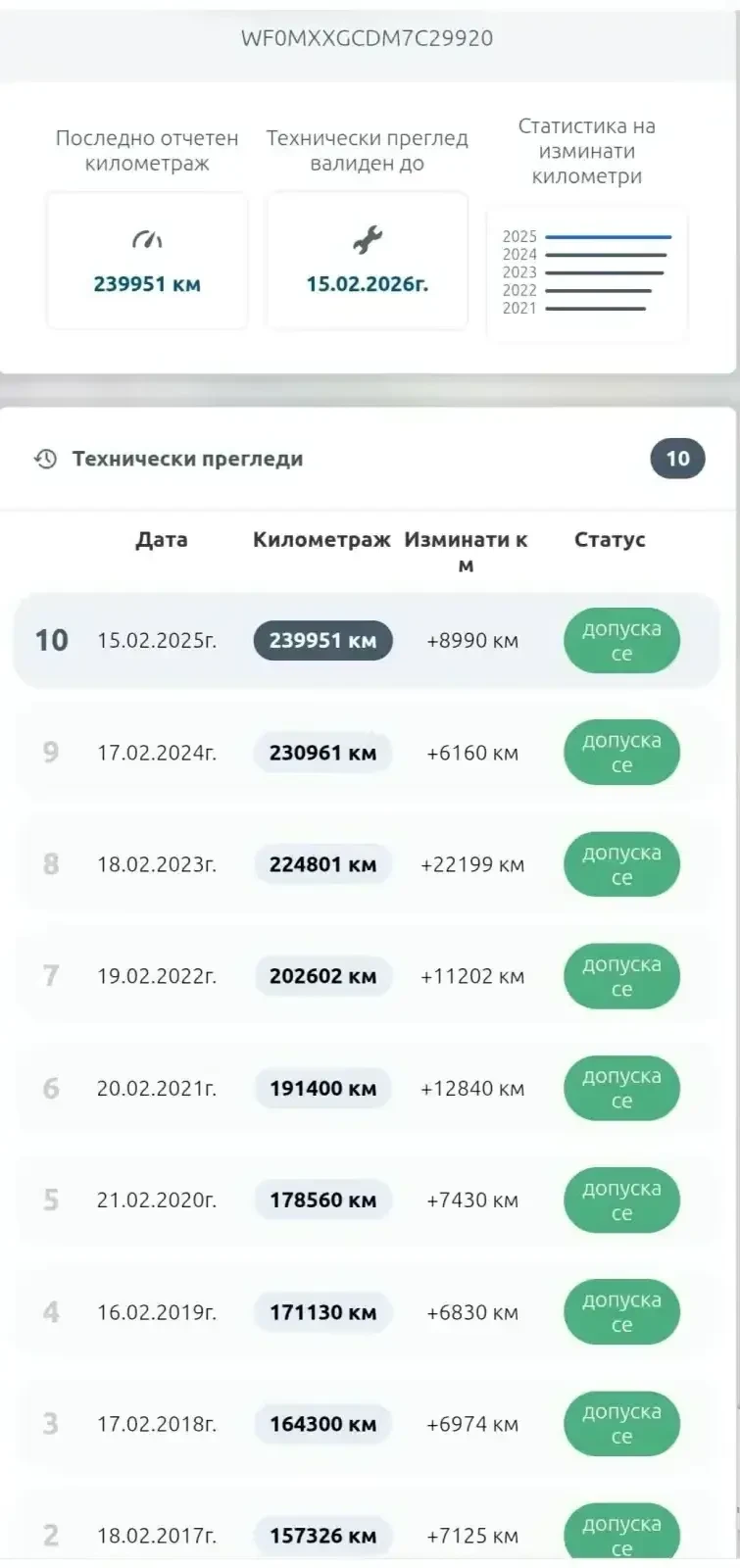Click the inspection valid date 15.02.2026г.
This screenshot has width=740, height=1568.
click(367, 286)
